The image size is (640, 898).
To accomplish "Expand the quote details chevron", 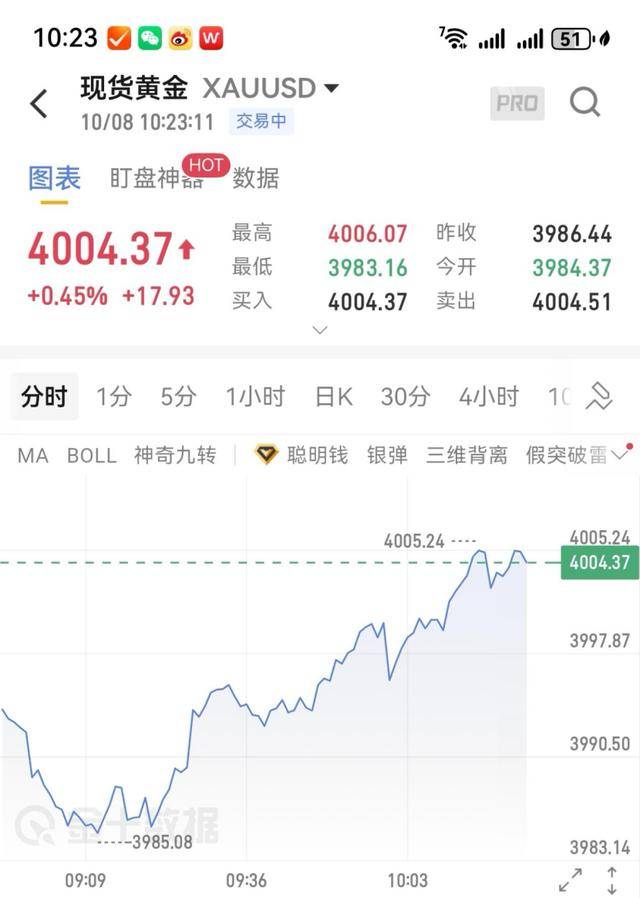I will (x=320, y=330).
